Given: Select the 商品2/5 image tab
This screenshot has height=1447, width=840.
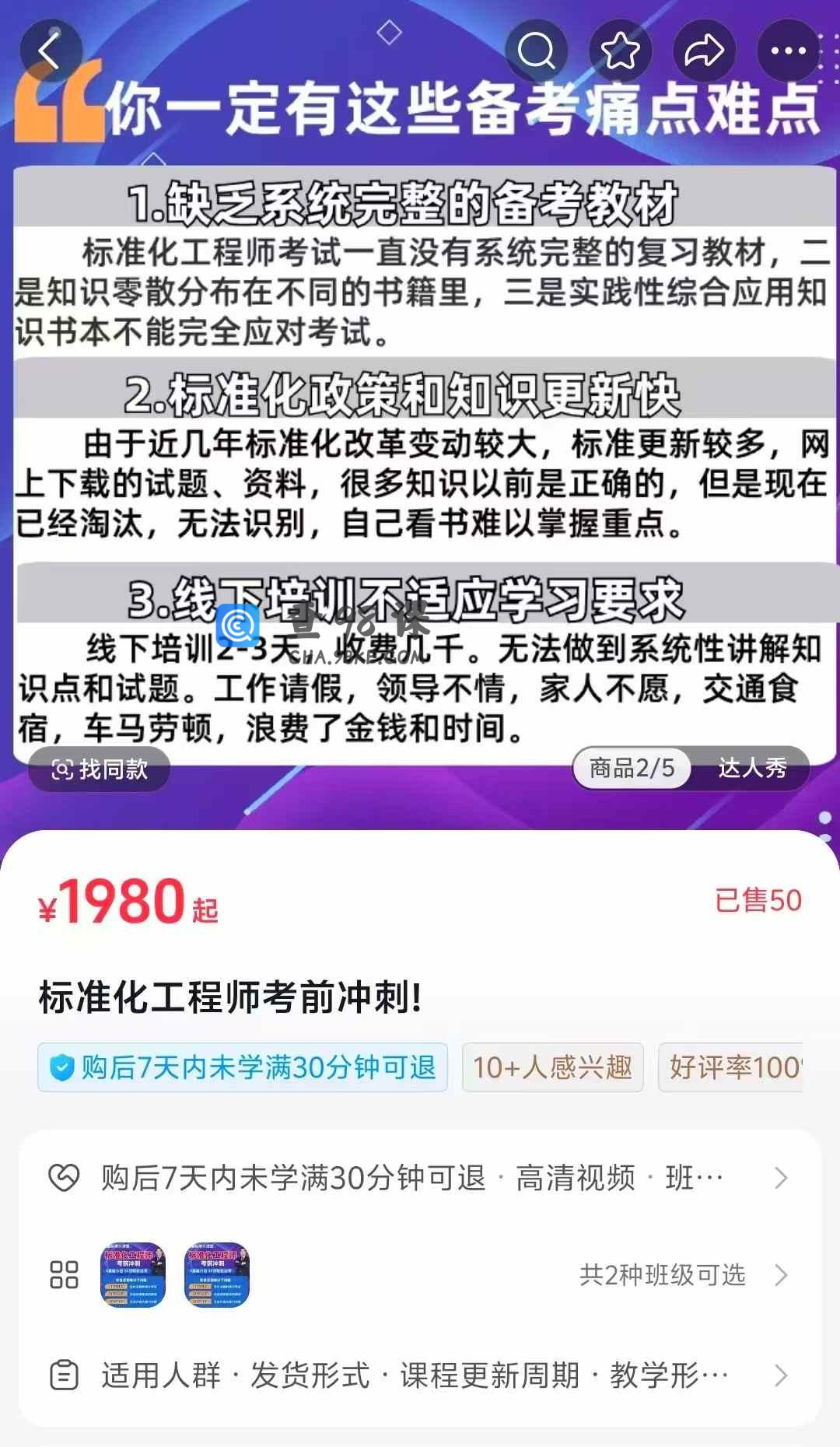Looking at the screenshot, I should (x=632, y=769).
